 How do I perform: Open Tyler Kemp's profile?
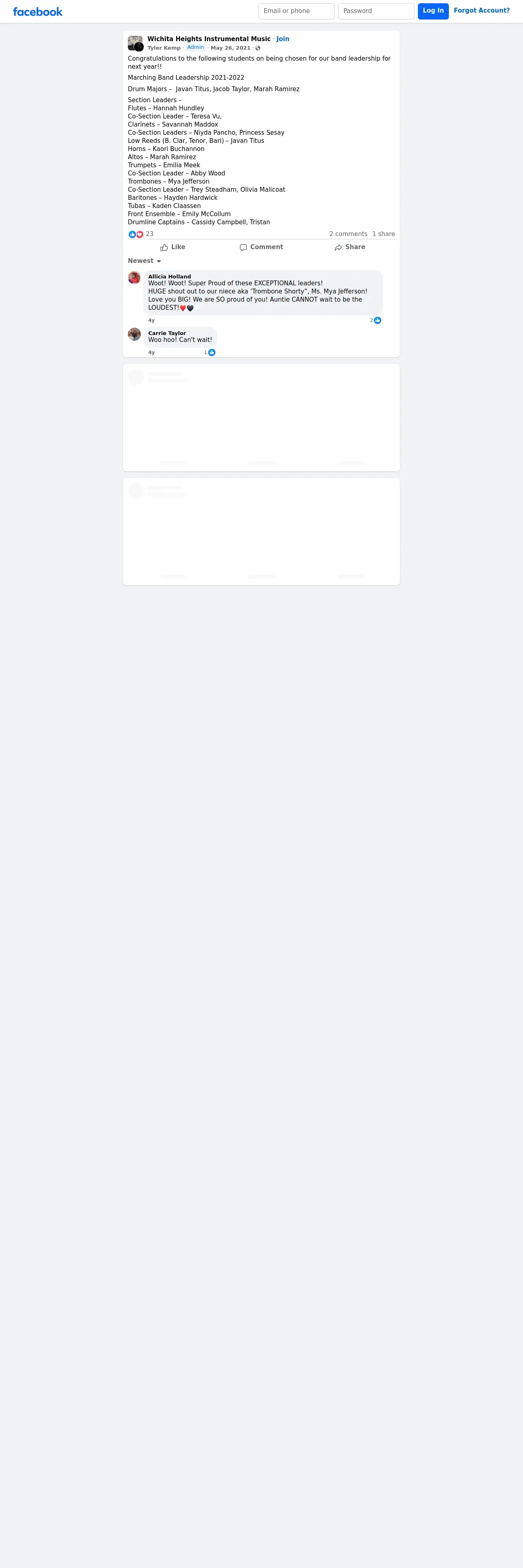point(164,48)
